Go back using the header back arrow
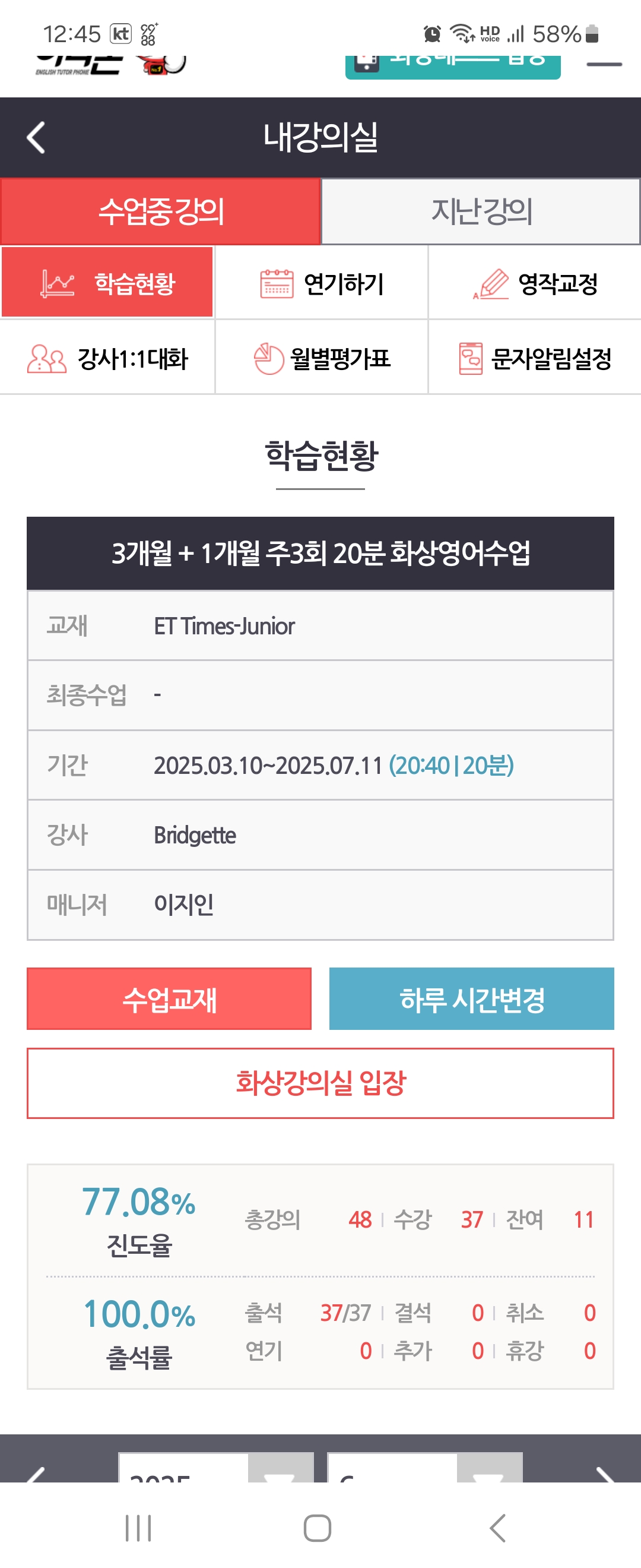The height and width of the screenshot is (1568, 641). tap(36, 138)
